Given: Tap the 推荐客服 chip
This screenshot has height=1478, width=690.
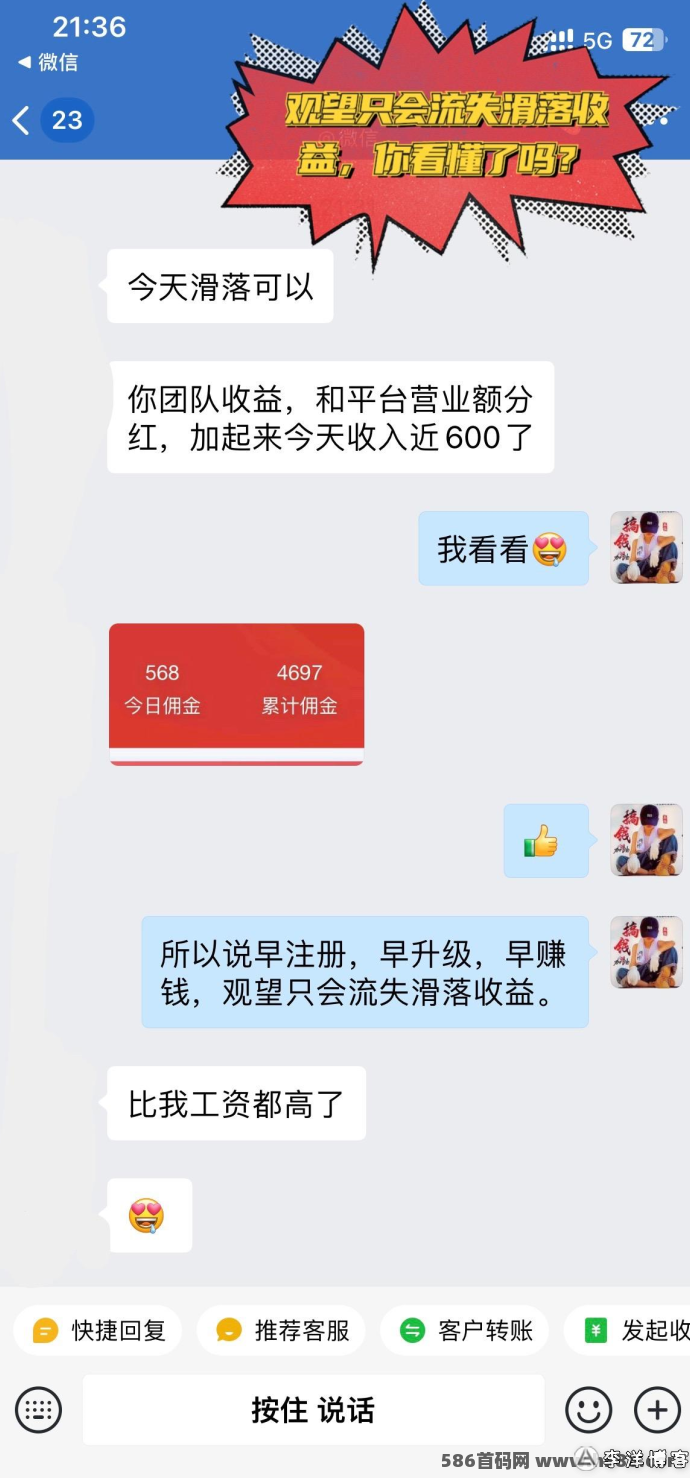Looking at the screenshot, I should pyautogui.click(x=281, y=1330).
